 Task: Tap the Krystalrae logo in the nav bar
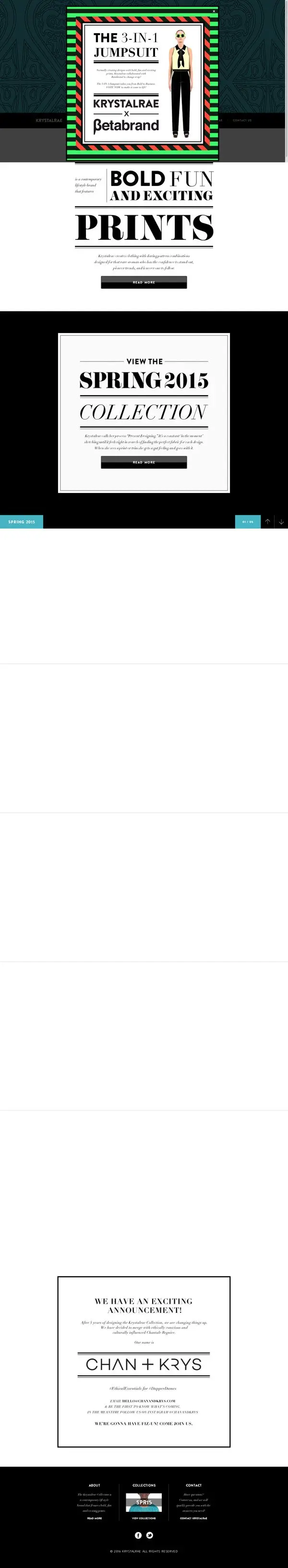tap(48, 121)
